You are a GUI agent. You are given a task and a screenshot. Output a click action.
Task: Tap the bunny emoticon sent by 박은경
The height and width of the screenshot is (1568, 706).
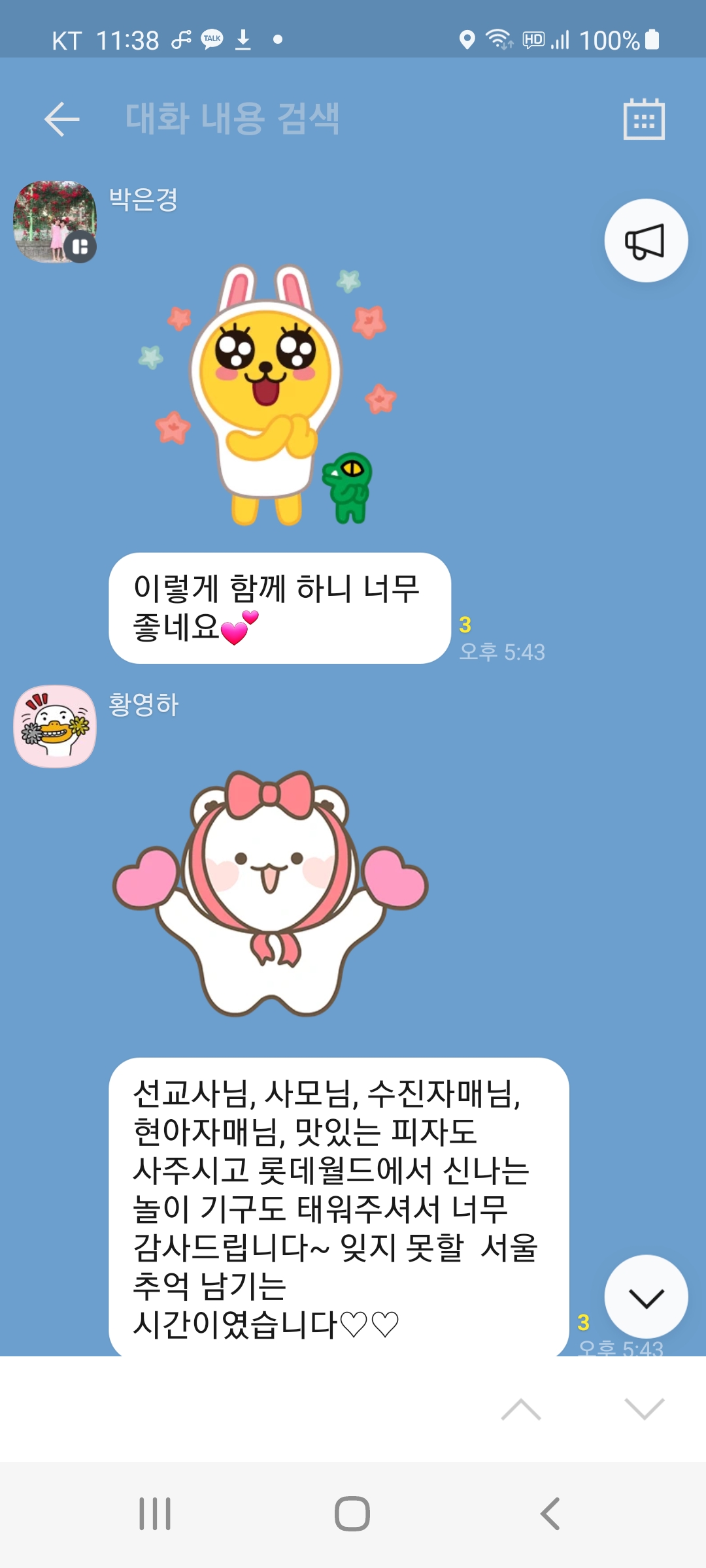pos(268,395)
